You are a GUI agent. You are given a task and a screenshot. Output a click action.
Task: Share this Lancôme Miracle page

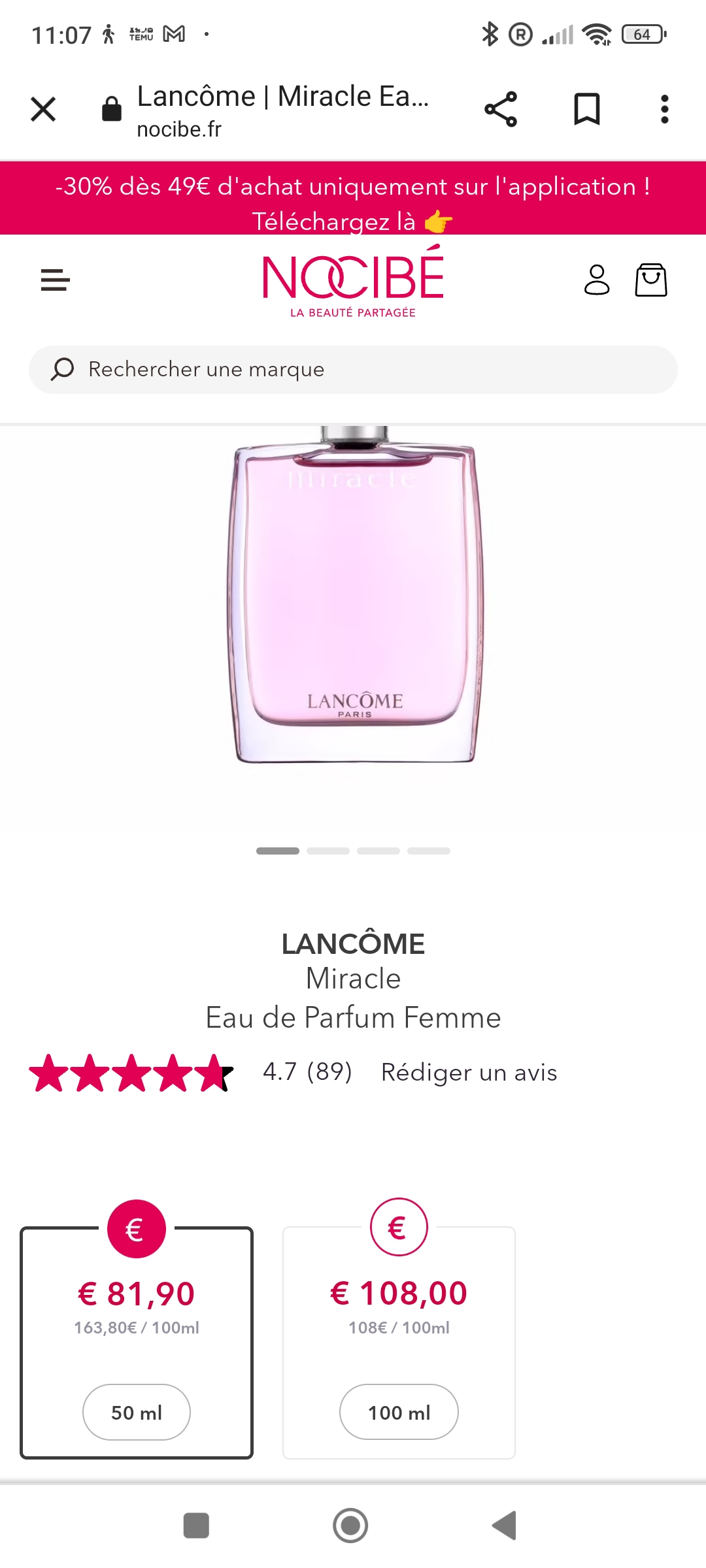pyautogui.click(x=501, y=109)
